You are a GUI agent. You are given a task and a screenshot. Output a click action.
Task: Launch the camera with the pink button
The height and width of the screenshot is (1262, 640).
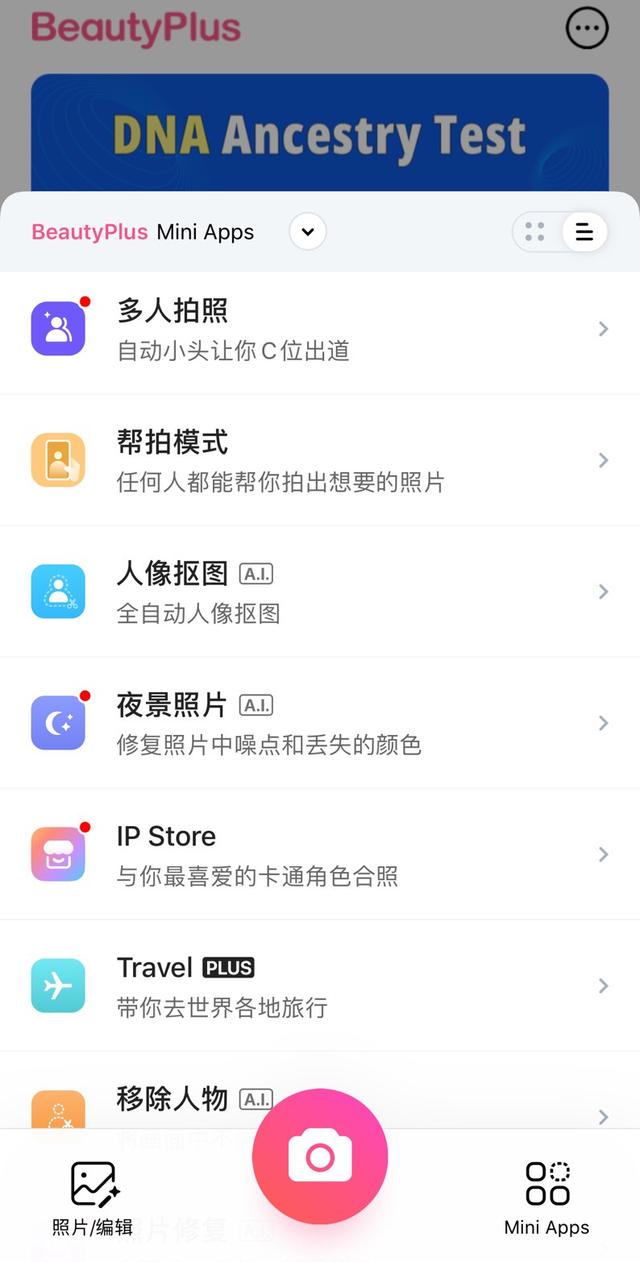click(x=320, y=1157)
